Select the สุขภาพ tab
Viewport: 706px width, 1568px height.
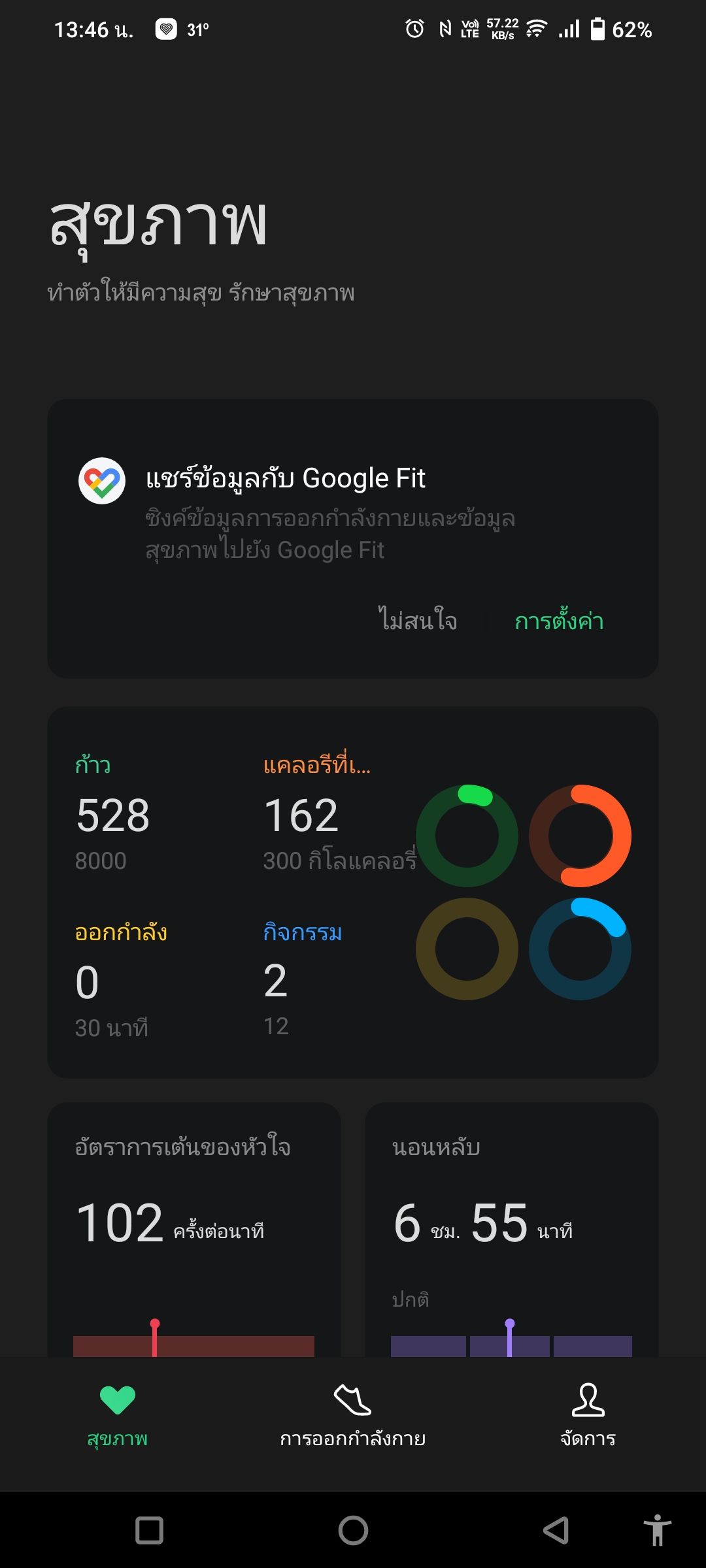point(118,1415)
